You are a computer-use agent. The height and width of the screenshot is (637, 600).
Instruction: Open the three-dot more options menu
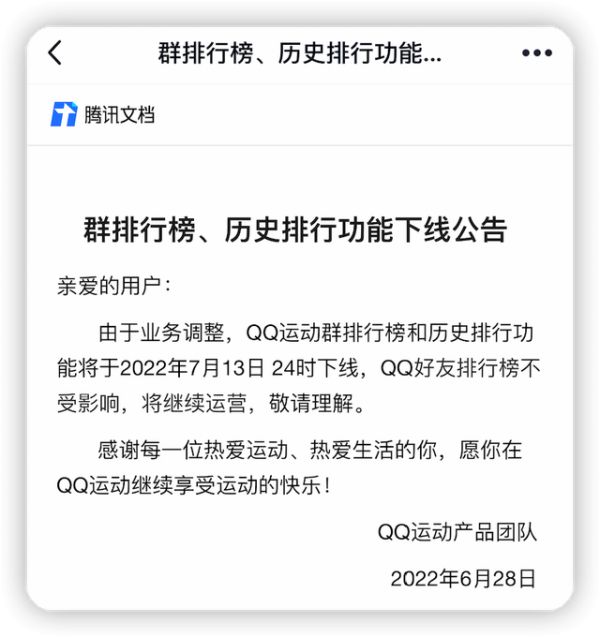537,54
